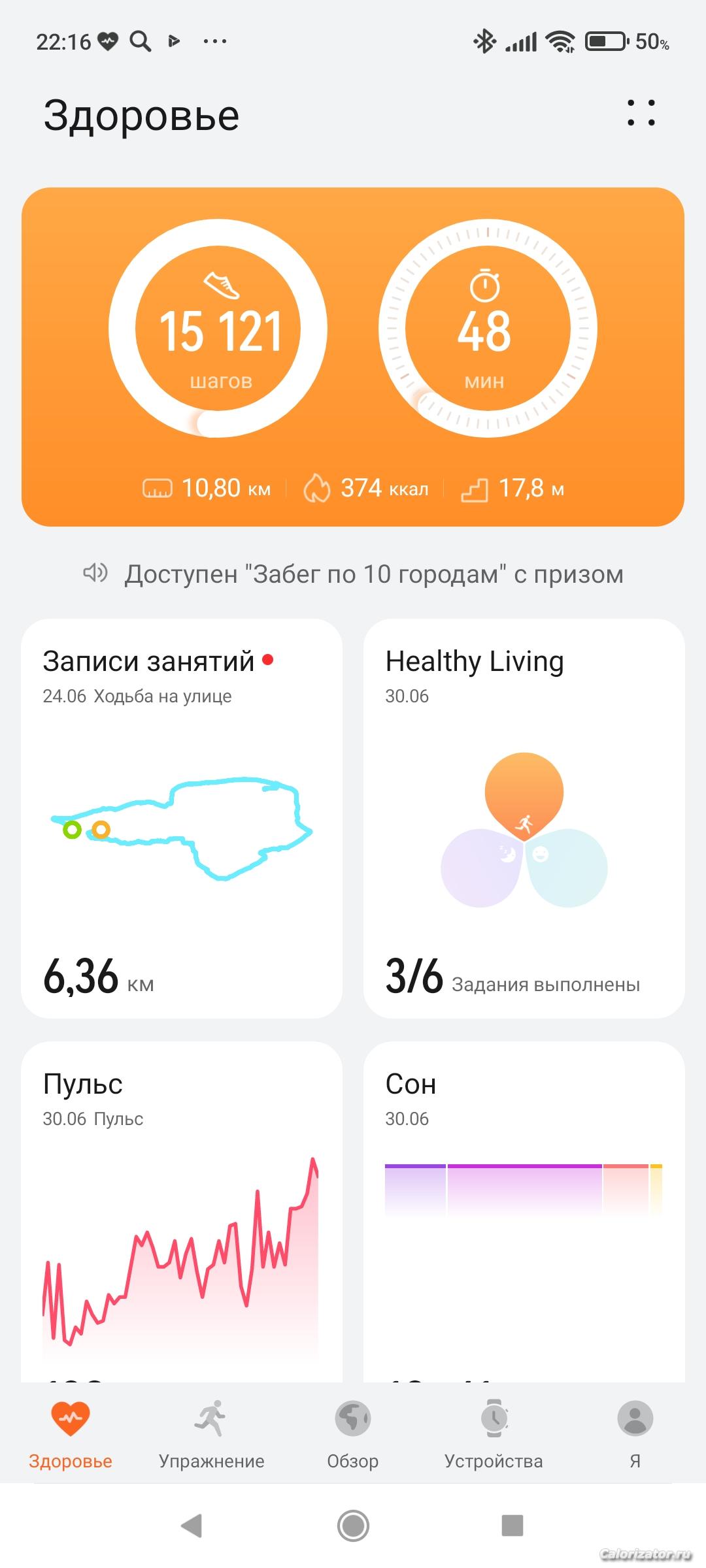Screen dimensions: 706x1568
Task: Open the Я profile tab
Action: 635,1435
